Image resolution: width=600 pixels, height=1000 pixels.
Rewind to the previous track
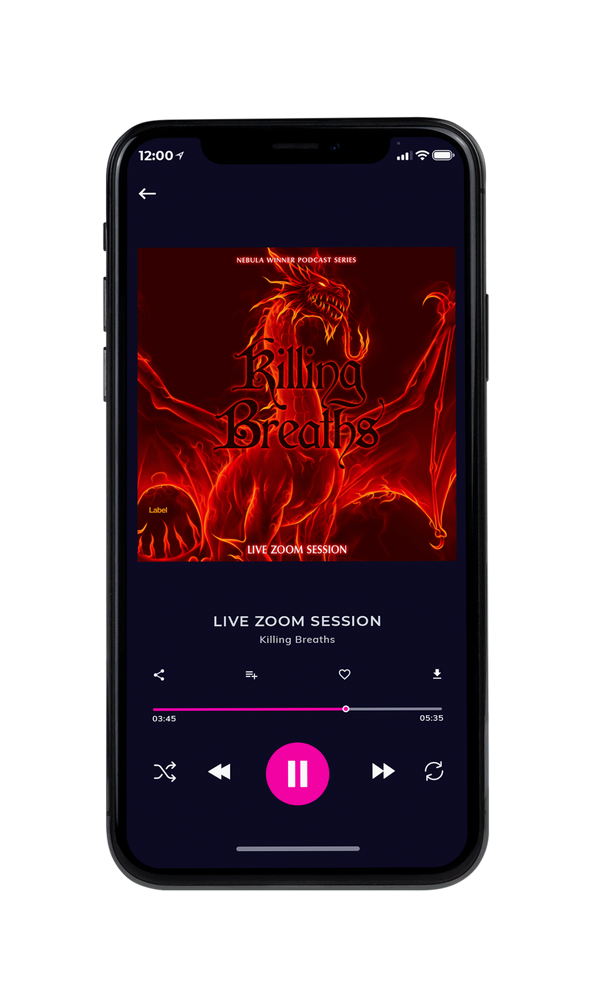(219, 772)
